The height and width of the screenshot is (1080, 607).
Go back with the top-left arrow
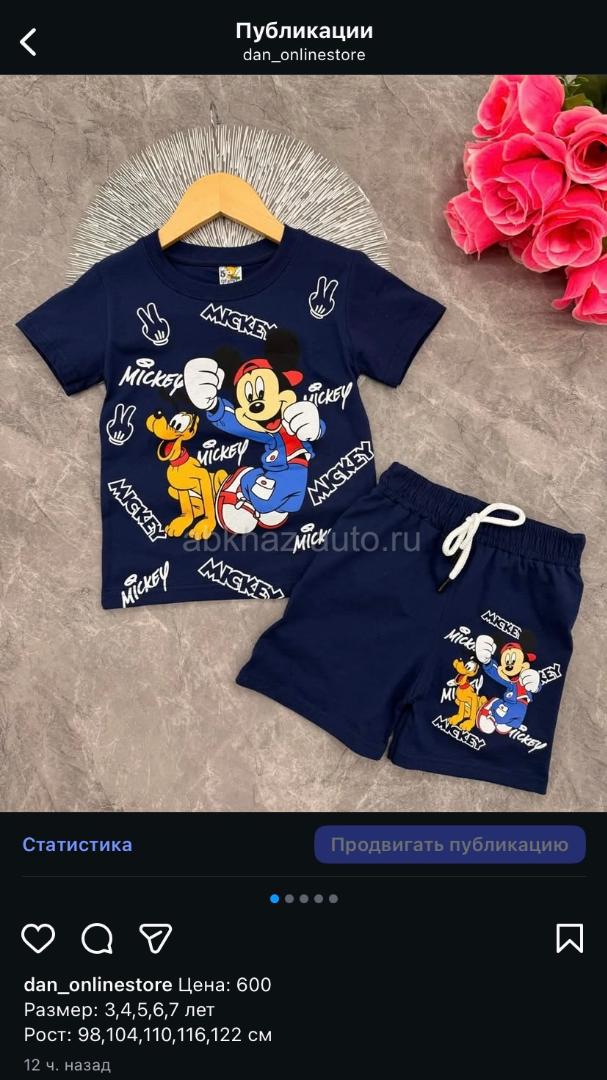click(x=28, y=42)
